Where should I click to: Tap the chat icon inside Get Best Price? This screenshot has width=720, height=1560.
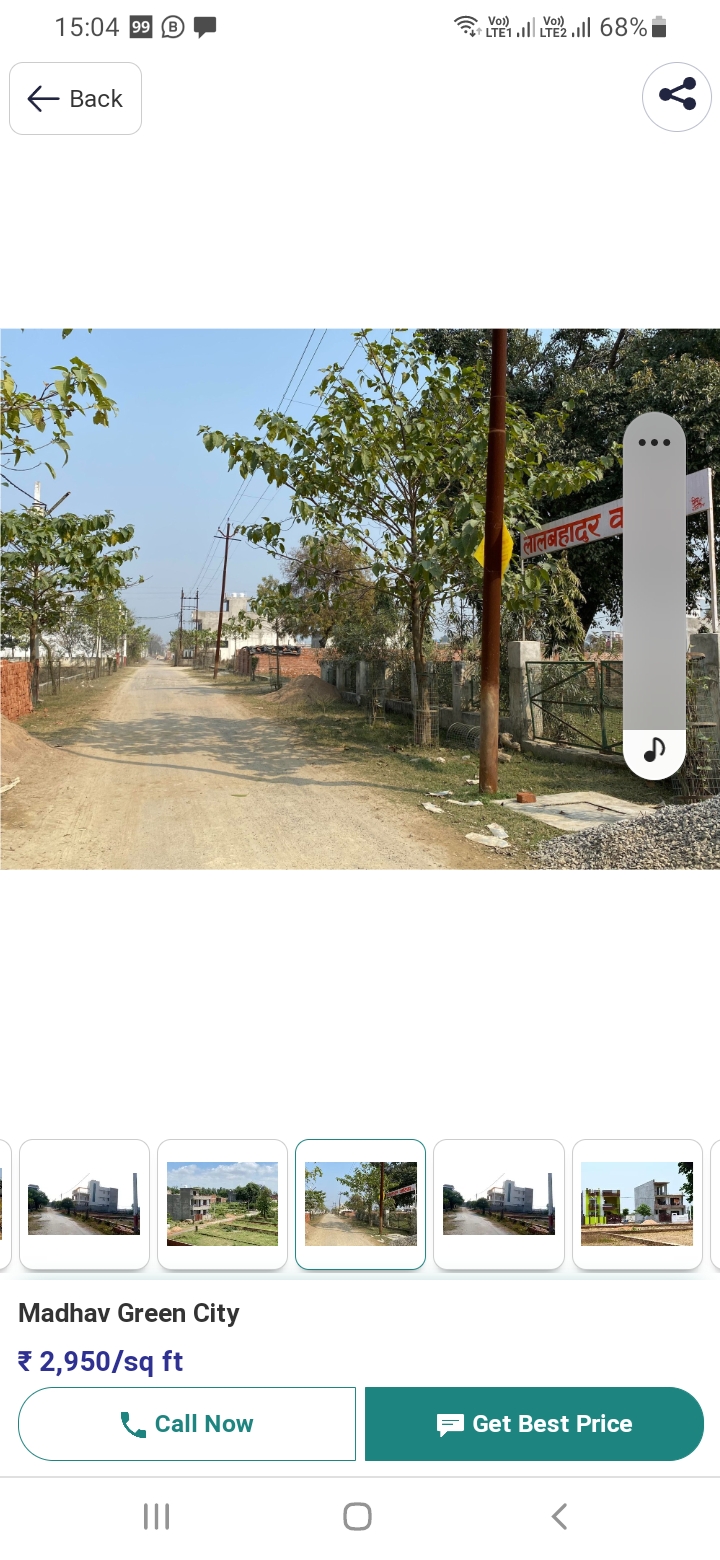pos(452,1423)
